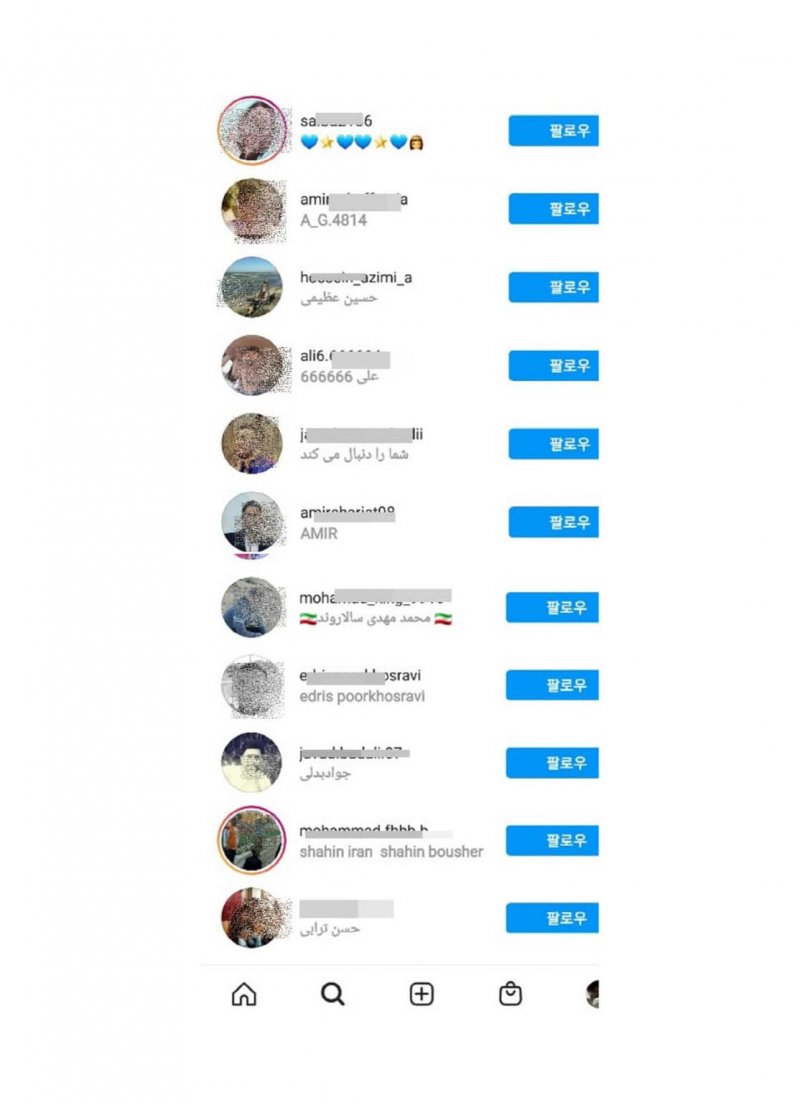Open the shop bag tab
Image resolution: width=800 pixels, height=1105 pixels.
pyautogui.click(x=510, y=994)
